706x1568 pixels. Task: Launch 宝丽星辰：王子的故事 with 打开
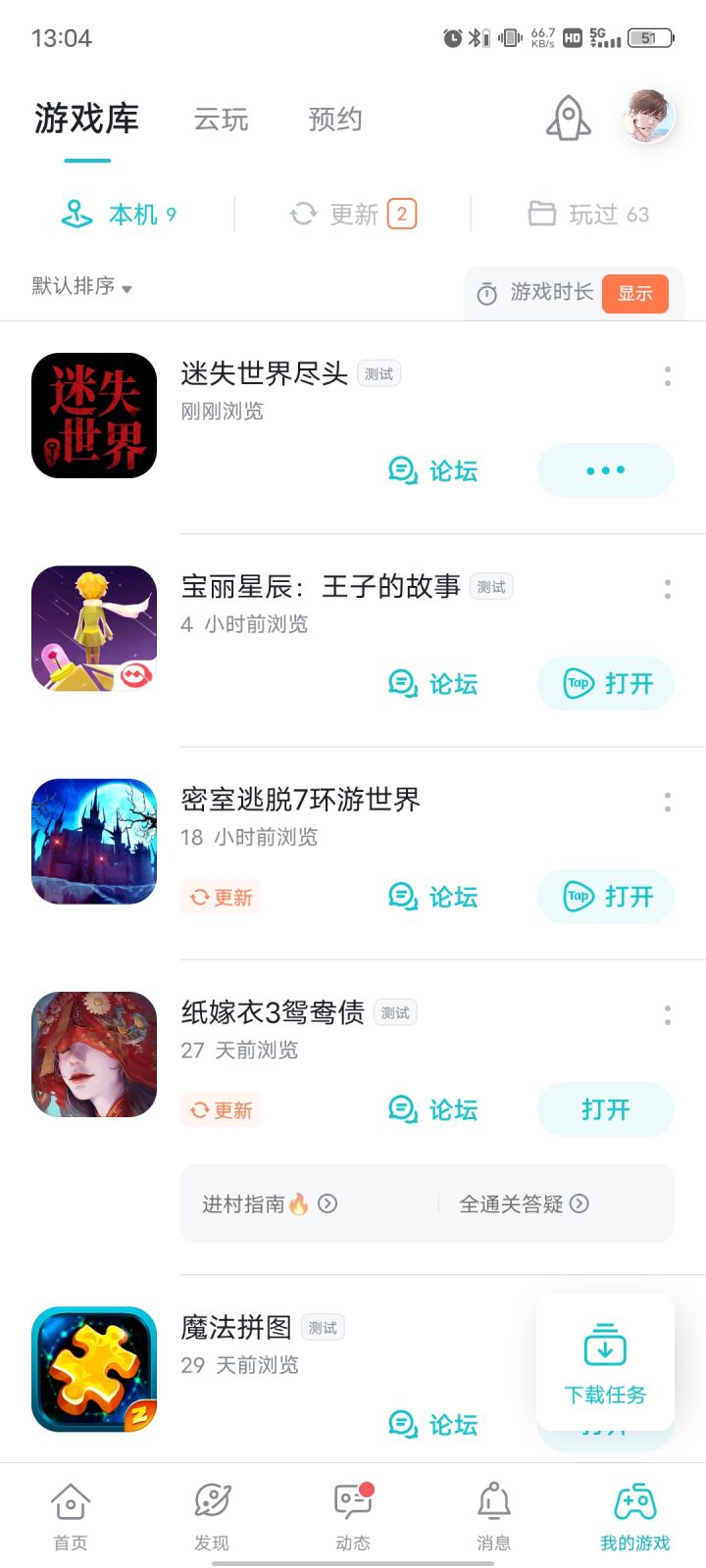coord(605,683)
